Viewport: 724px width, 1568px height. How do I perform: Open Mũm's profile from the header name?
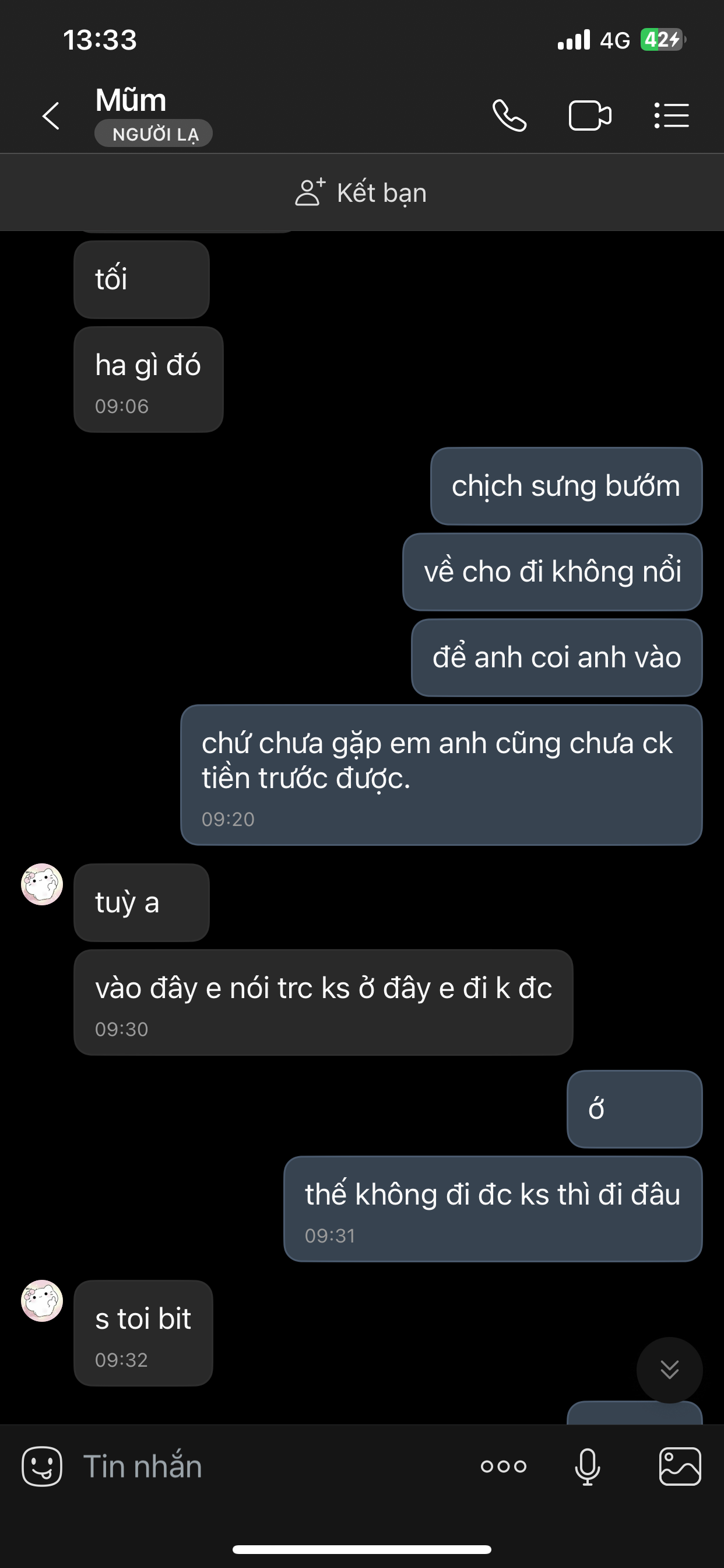[131, 100]
